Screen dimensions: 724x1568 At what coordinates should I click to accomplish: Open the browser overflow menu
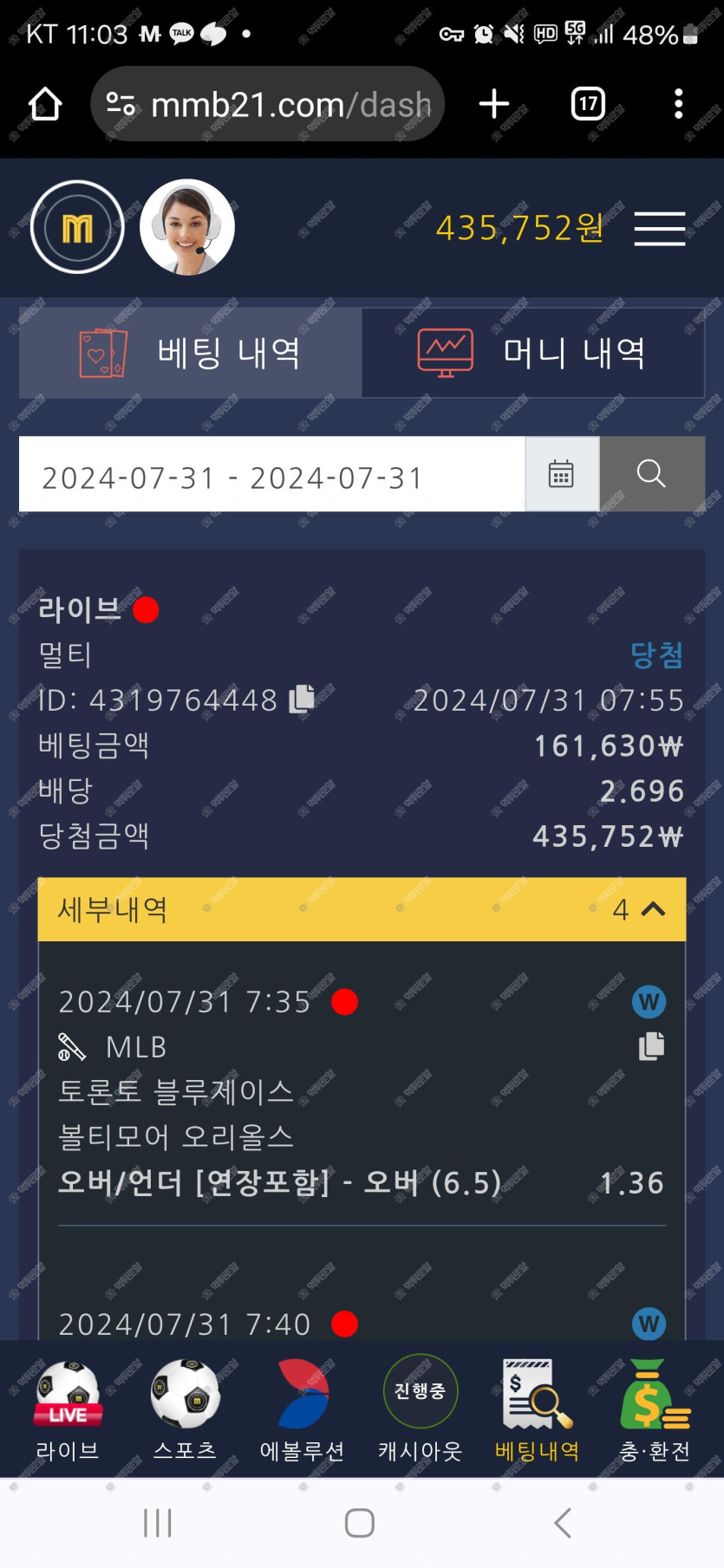[x=678, y=104]
